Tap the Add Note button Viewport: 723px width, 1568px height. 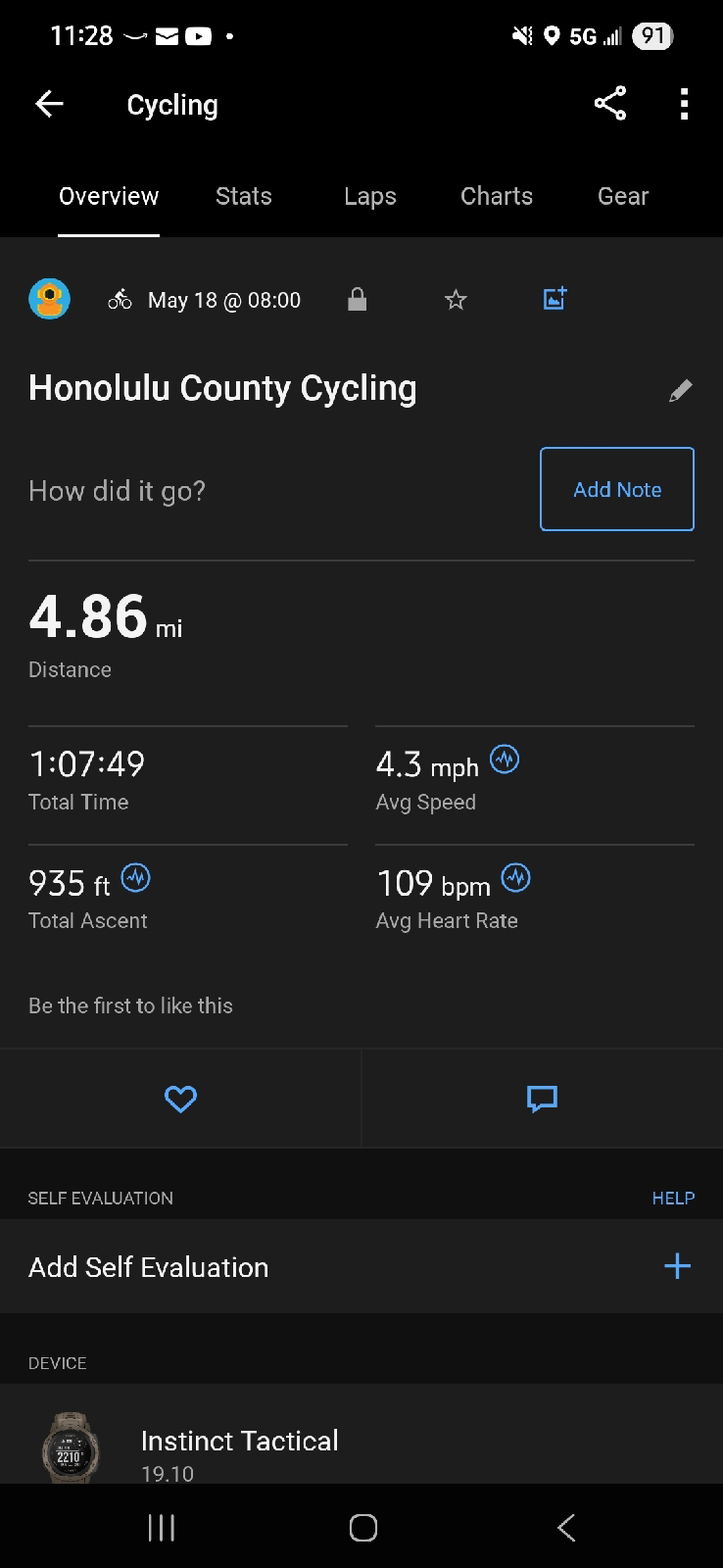pos(617,489)
